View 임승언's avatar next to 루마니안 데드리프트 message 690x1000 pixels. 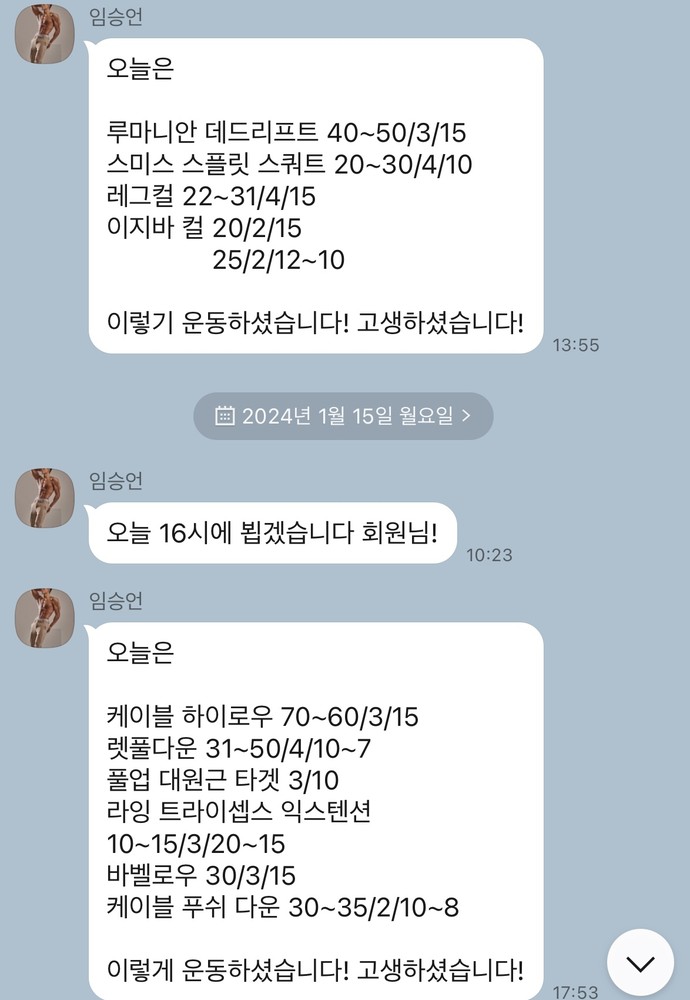coord(45,34)
